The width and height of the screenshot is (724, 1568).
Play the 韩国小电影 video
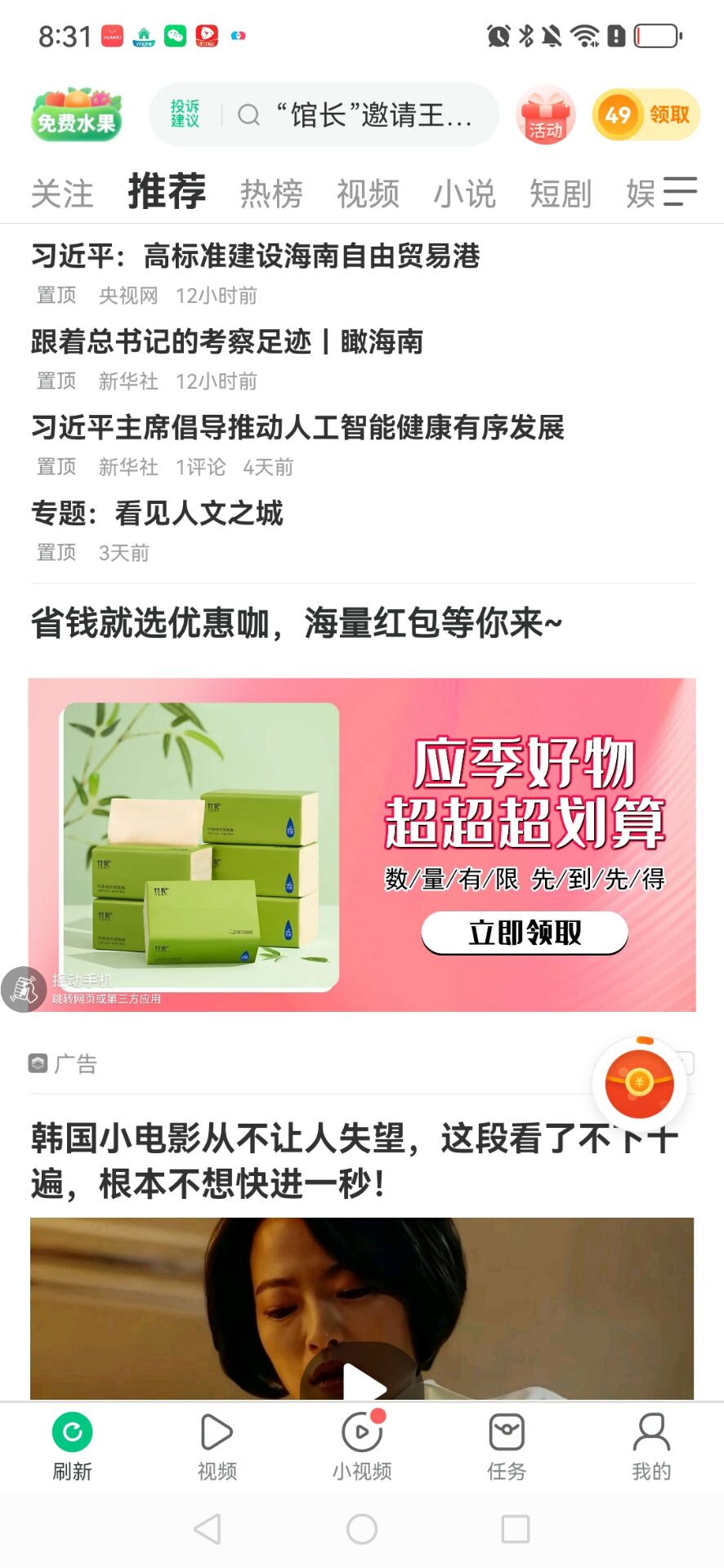363,1382
